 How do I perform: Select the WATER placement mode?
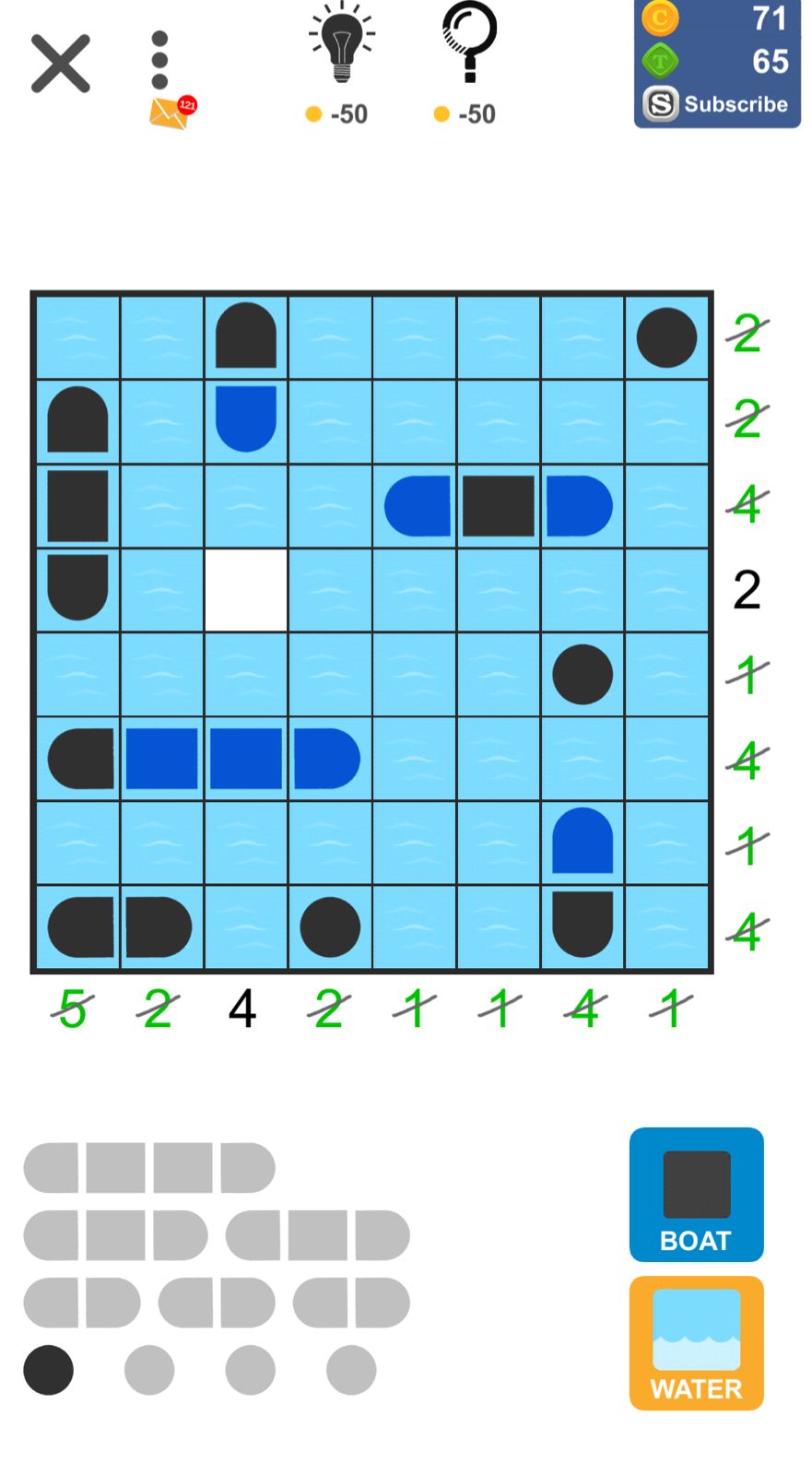point(696,1342)
